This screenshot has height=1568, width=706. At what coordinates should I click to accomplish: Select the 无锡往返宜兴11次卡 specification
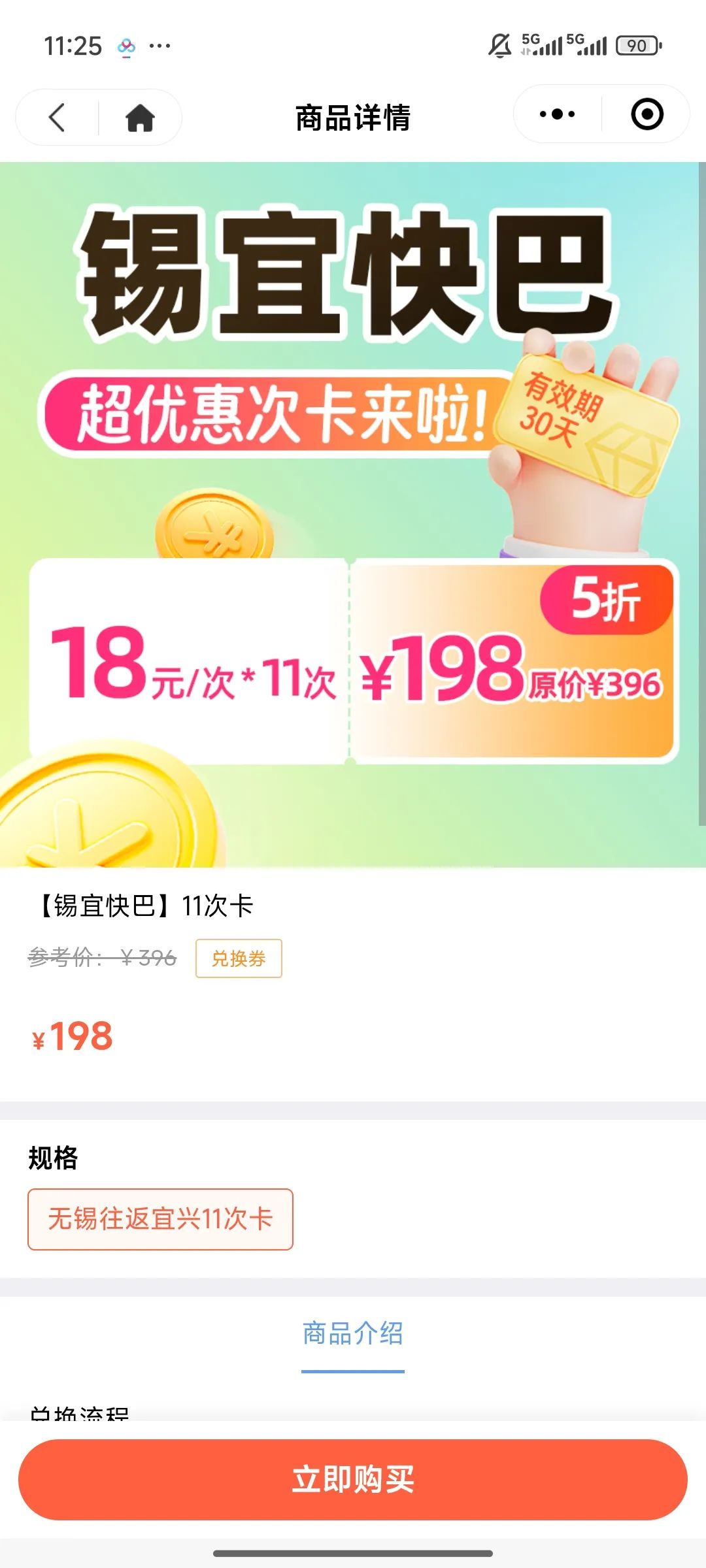coord(160,1219)
